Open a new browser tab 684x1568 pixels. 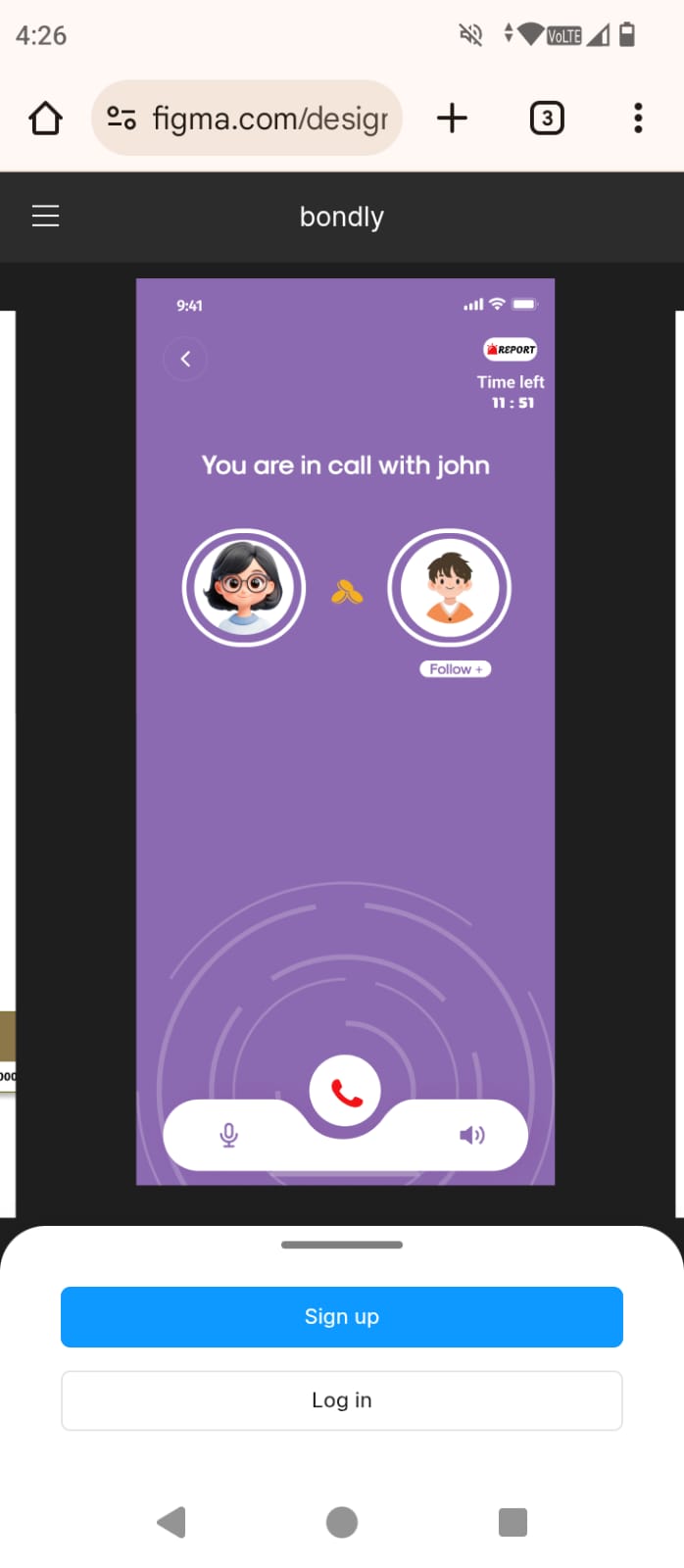tap(452, 119)
